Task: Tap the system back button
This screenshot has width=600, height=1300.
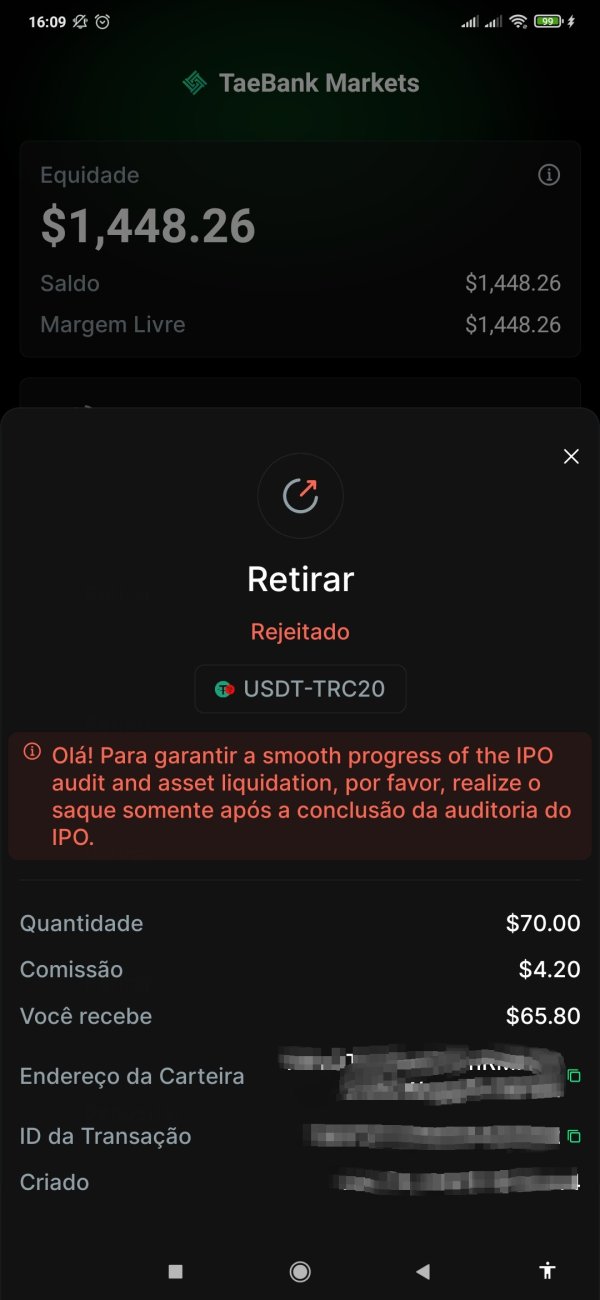Action: [x=423, y=1271]
